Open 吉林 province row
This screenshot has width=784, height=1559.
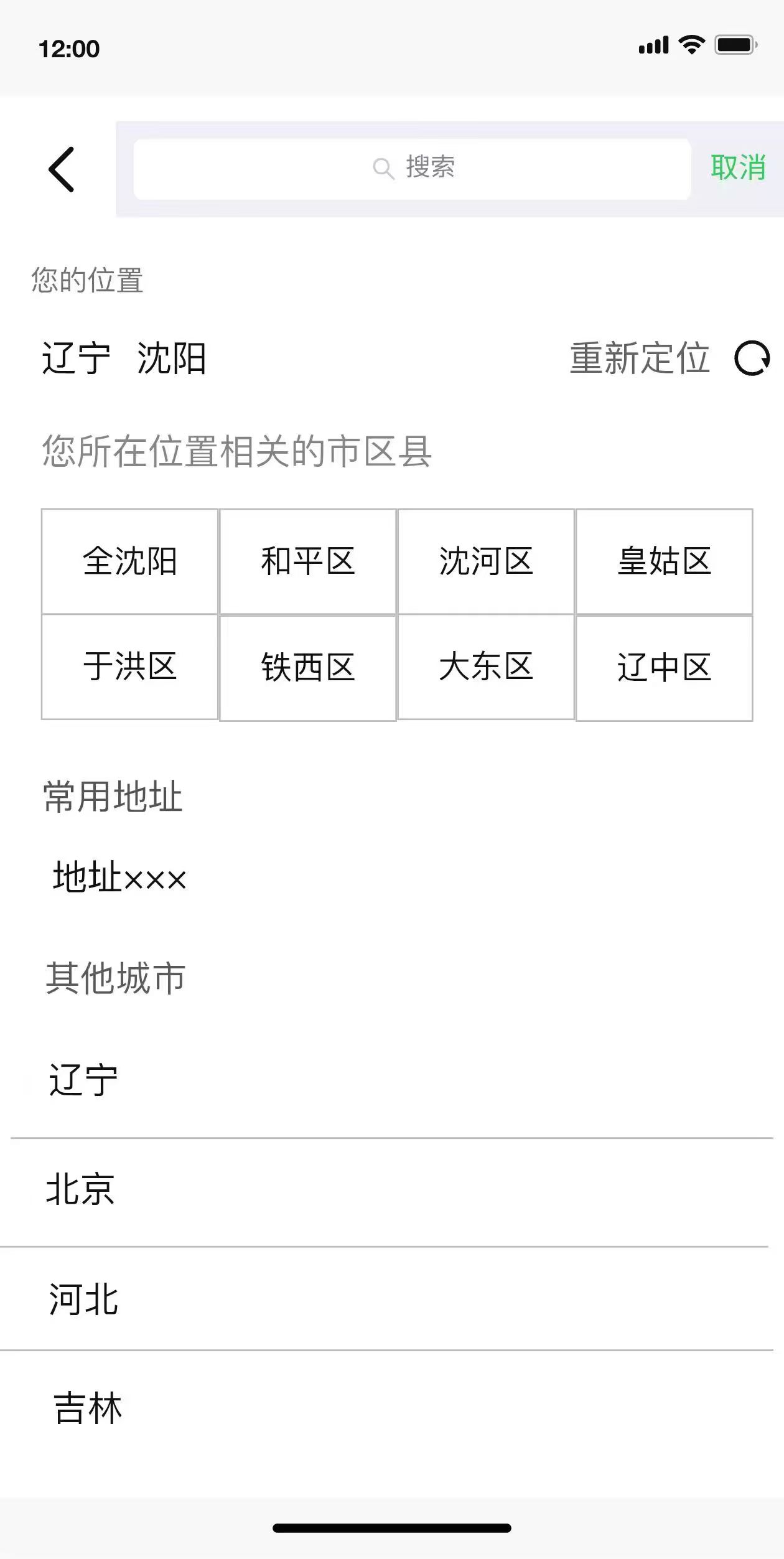click(88, 1409)
